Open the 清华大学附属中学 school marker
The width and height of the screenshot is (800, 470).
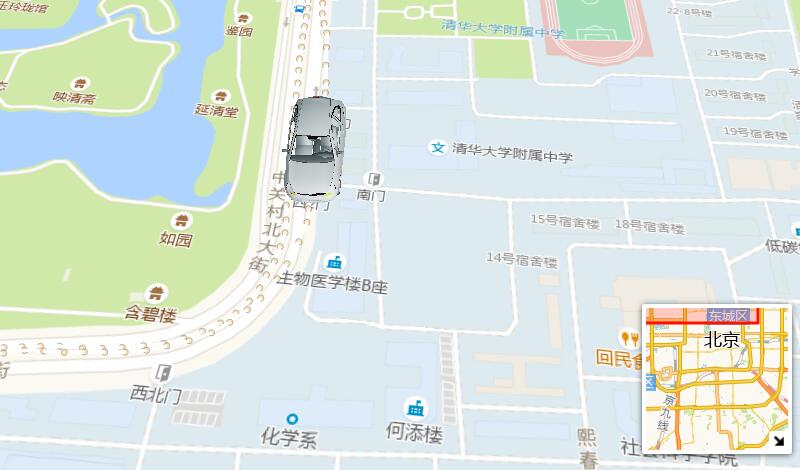437,148
